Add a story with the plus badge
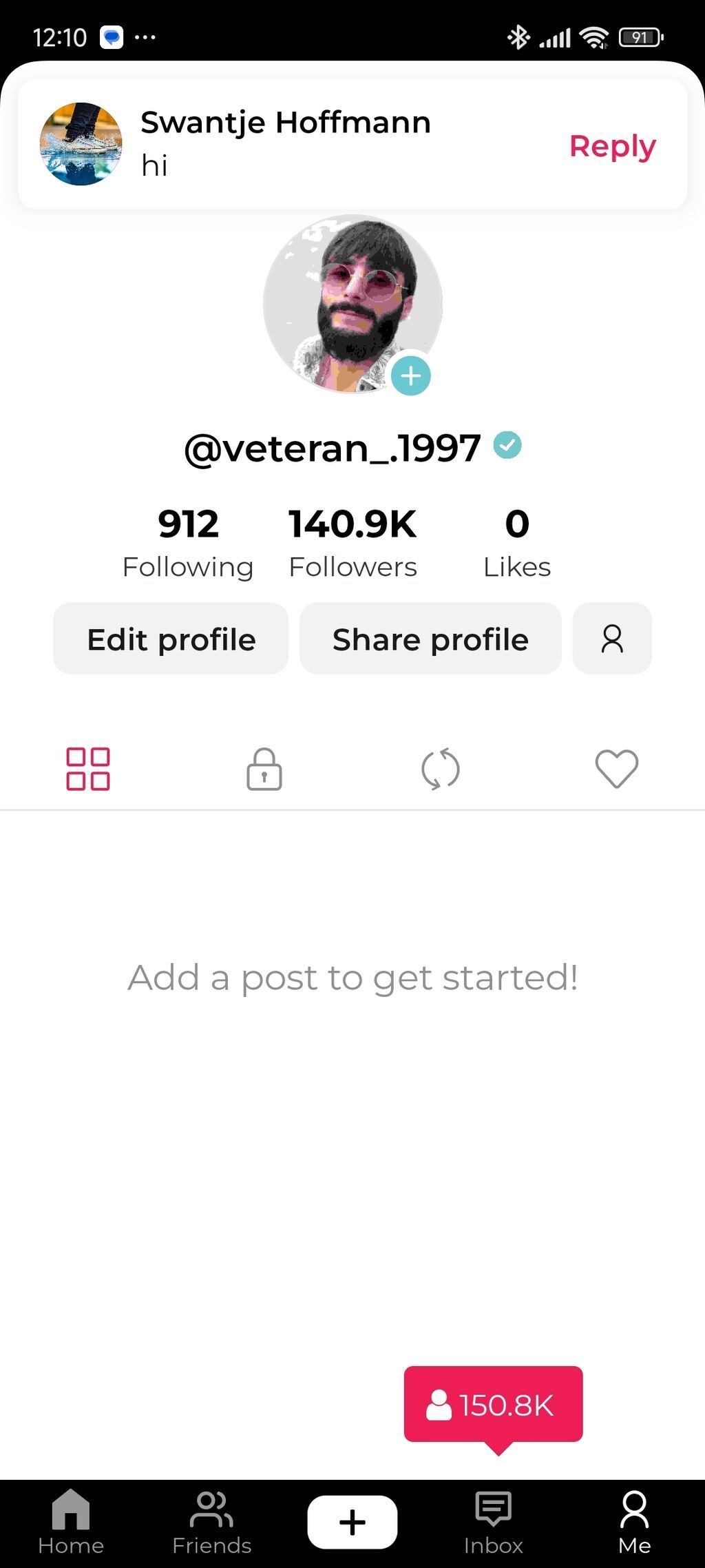This screenshot has width=705, height=1568. click(411, 376)
